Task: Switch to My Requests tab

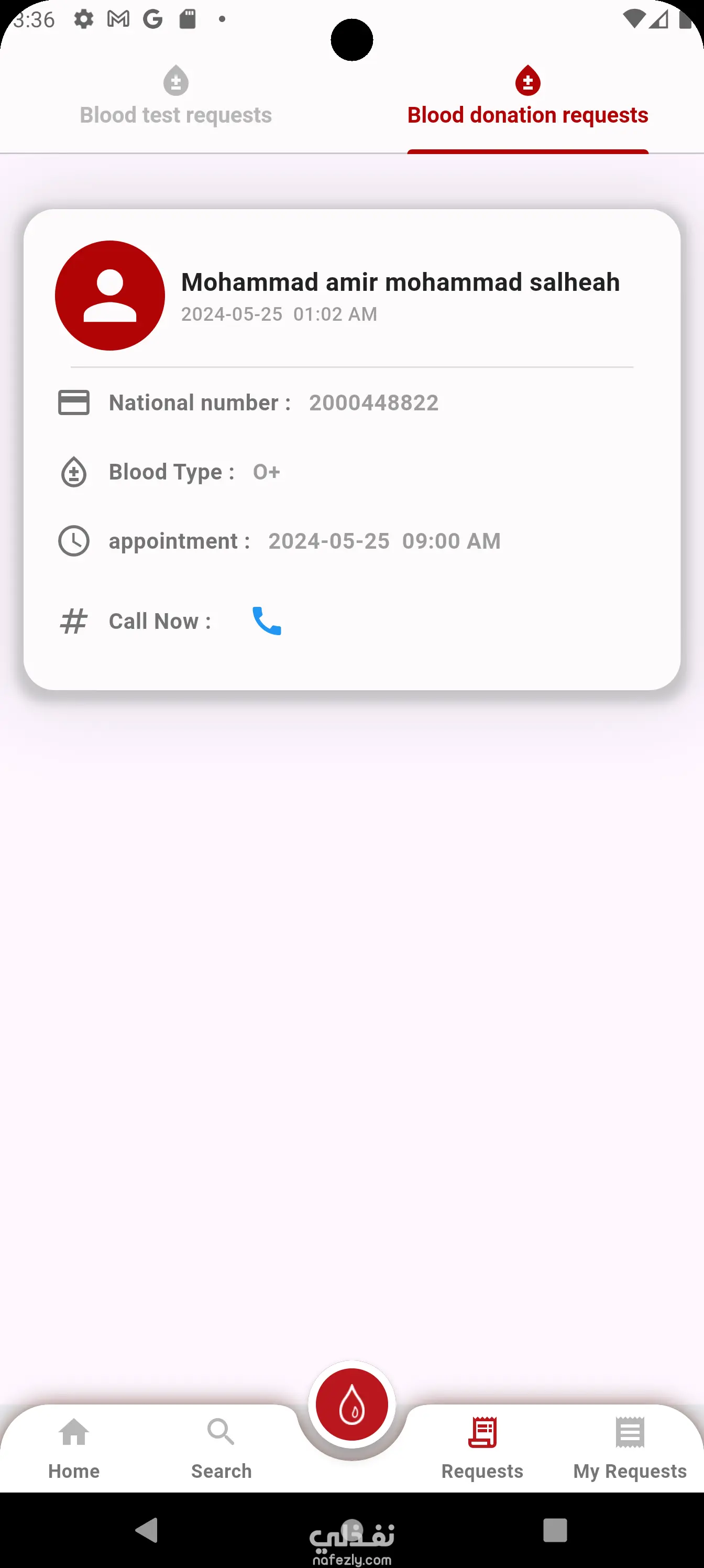Action: point(630,1449)
